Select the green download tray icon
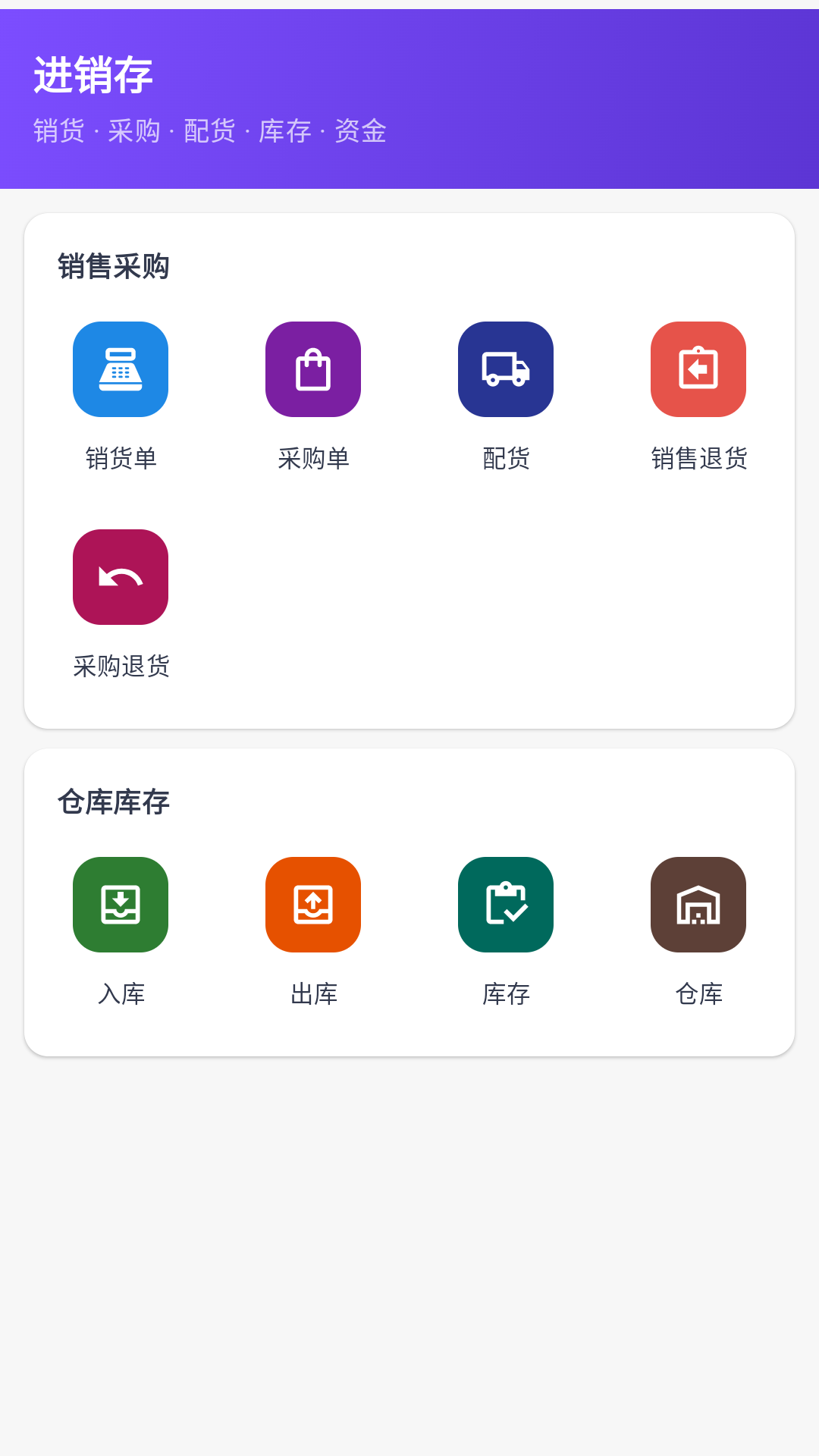This screenshot has height=1456, width=819. (x=120, y=905)
